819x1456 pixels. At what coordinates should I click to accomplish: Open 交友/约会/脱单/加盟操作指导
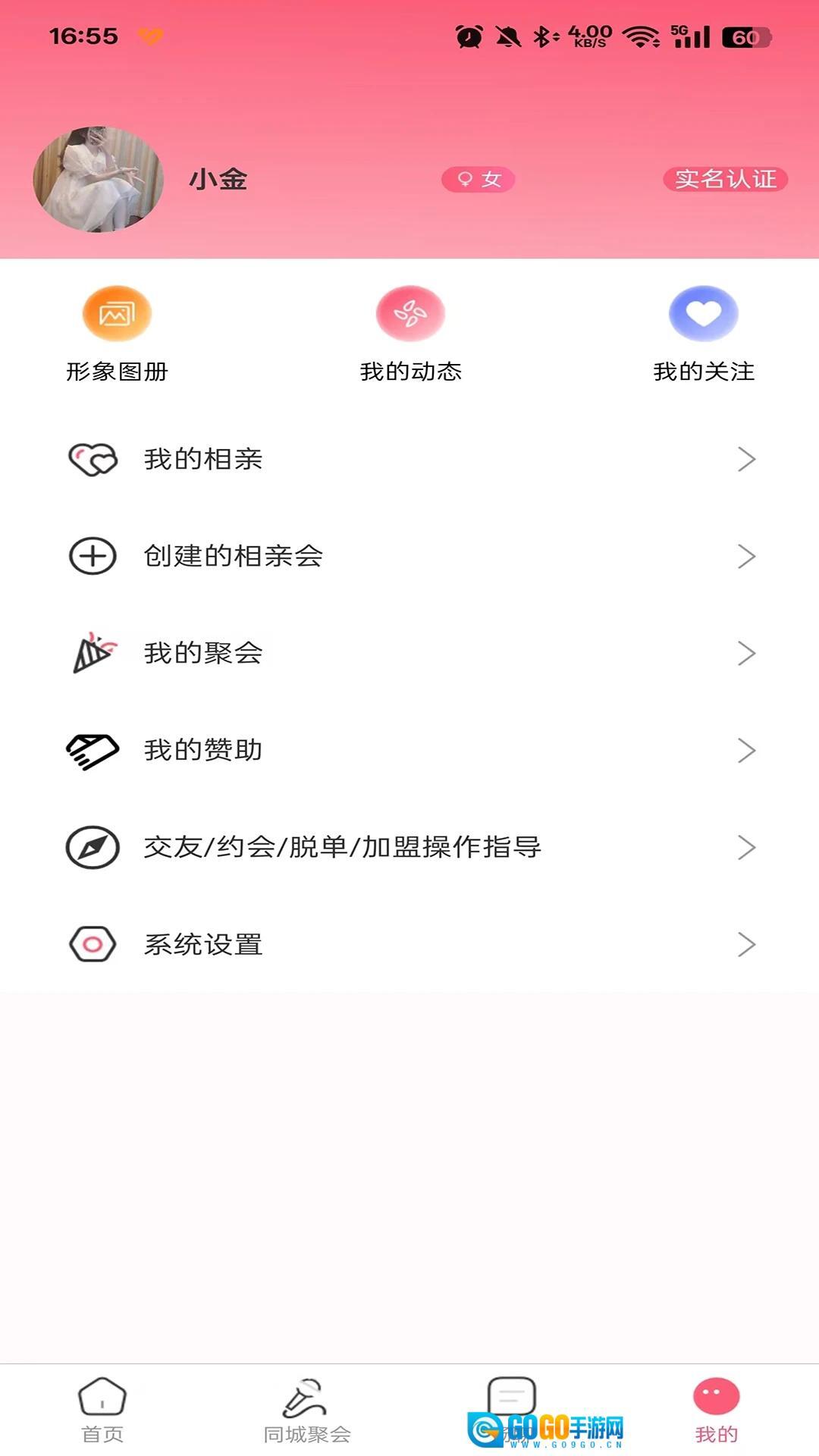tap(343, 848)
